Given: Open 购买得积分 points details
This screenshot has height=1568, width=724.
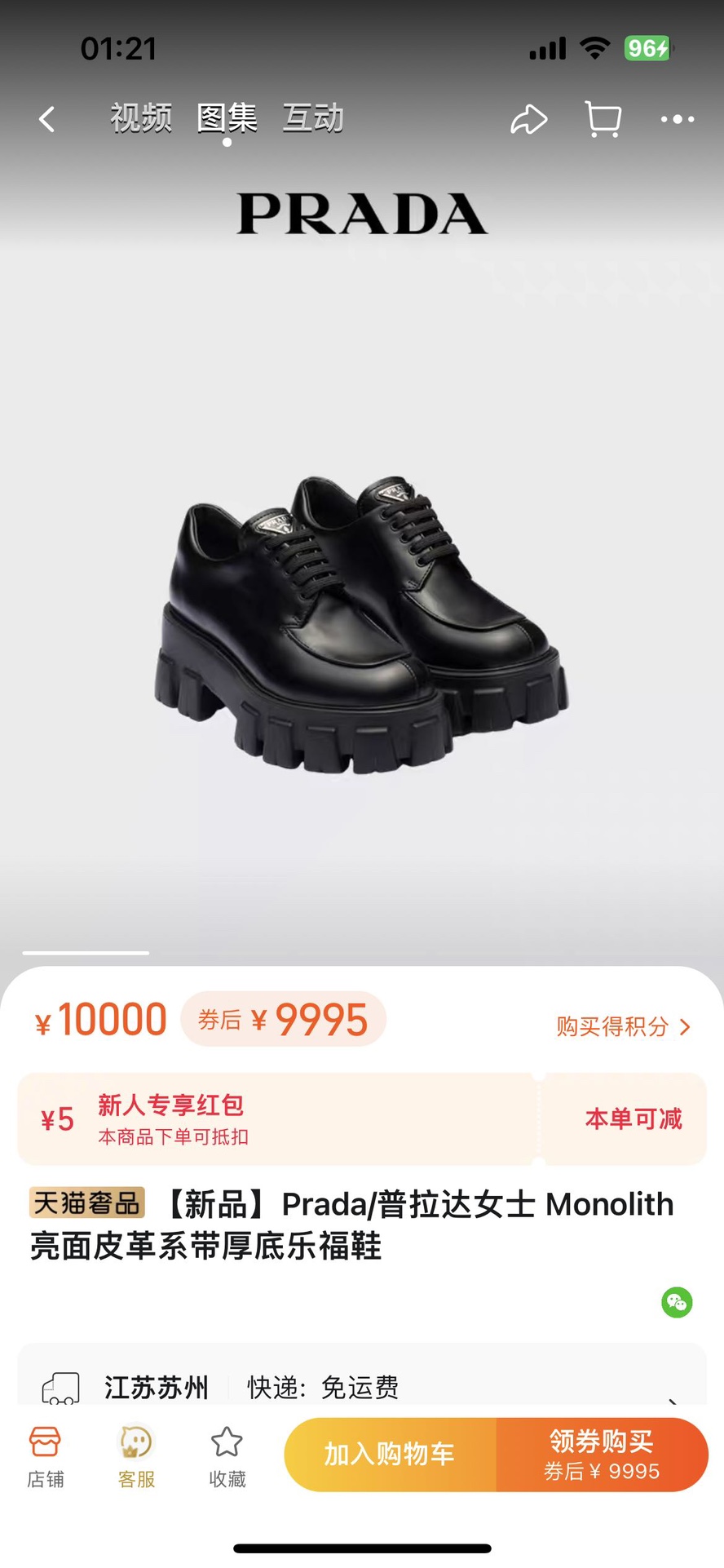Looking at the screenshot, I should click(x=623, y=1026).
